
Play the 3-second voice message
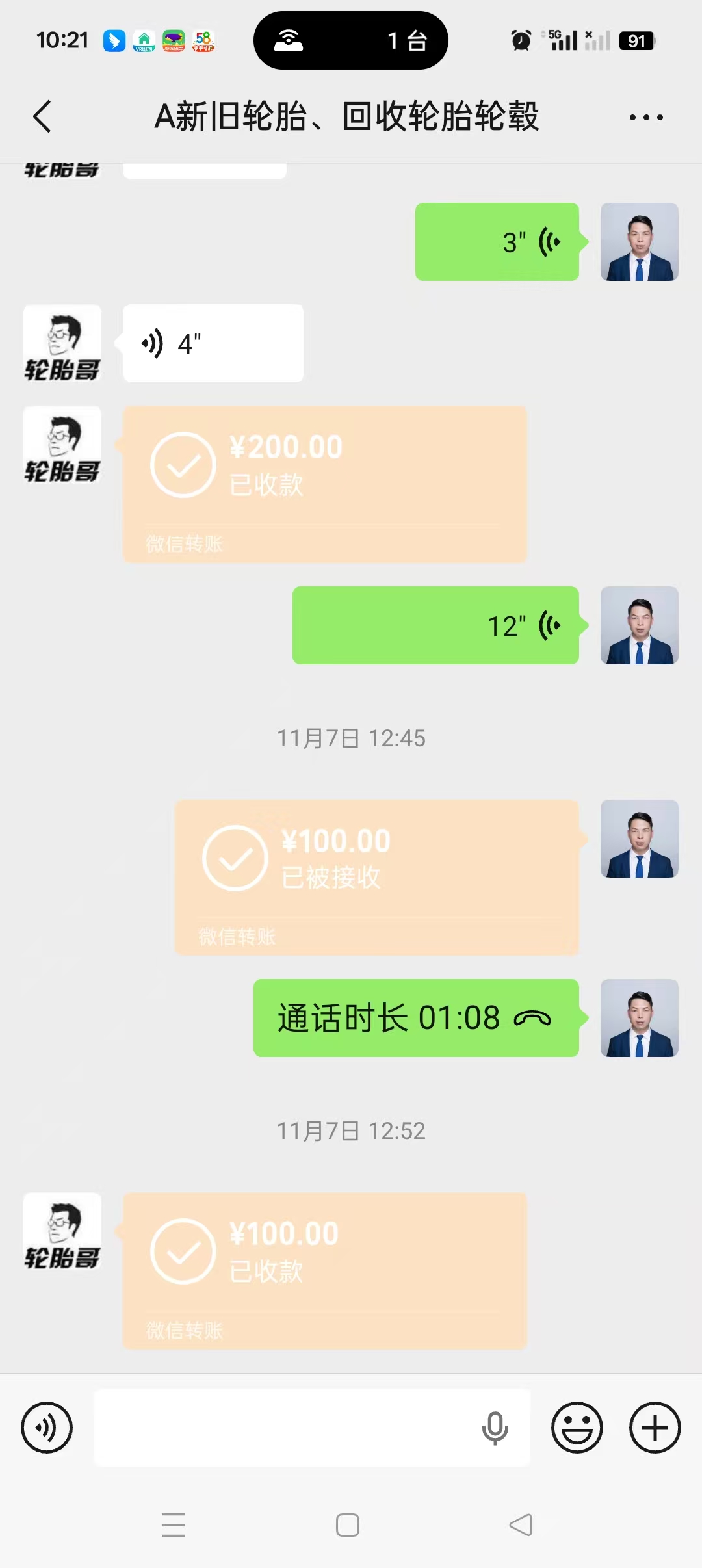497,242
